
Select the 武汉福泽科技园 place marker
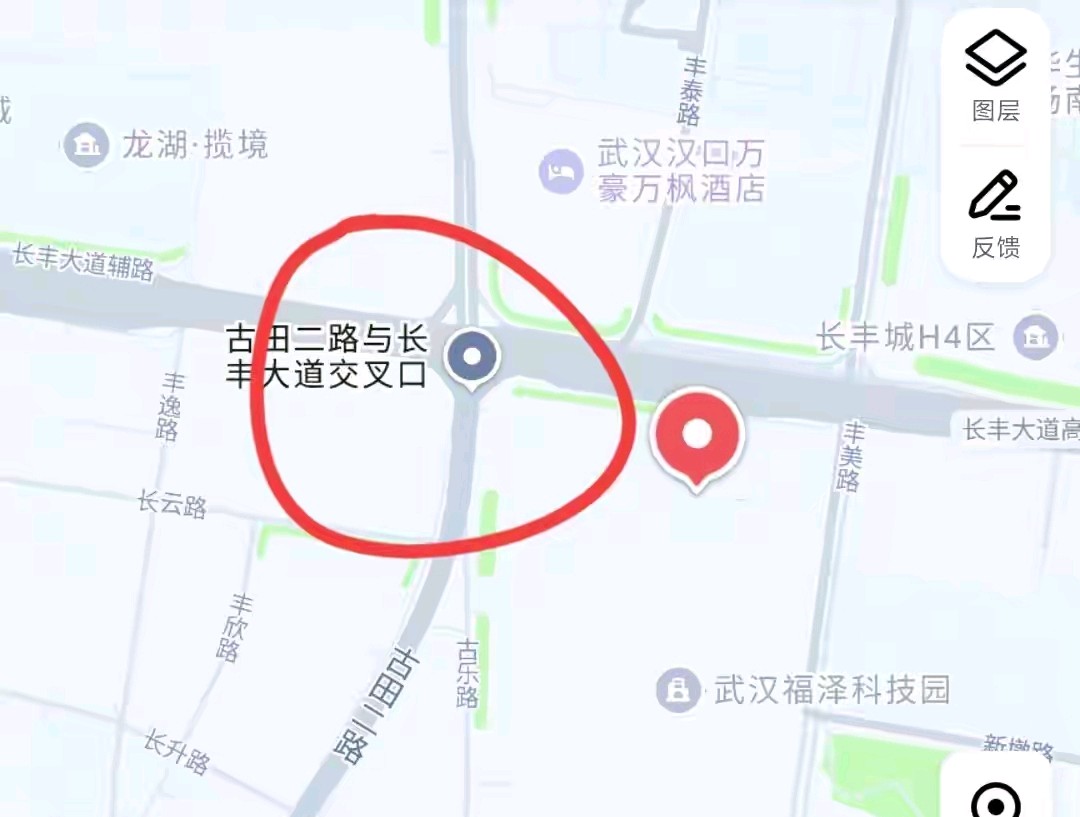tap(679, 689)
